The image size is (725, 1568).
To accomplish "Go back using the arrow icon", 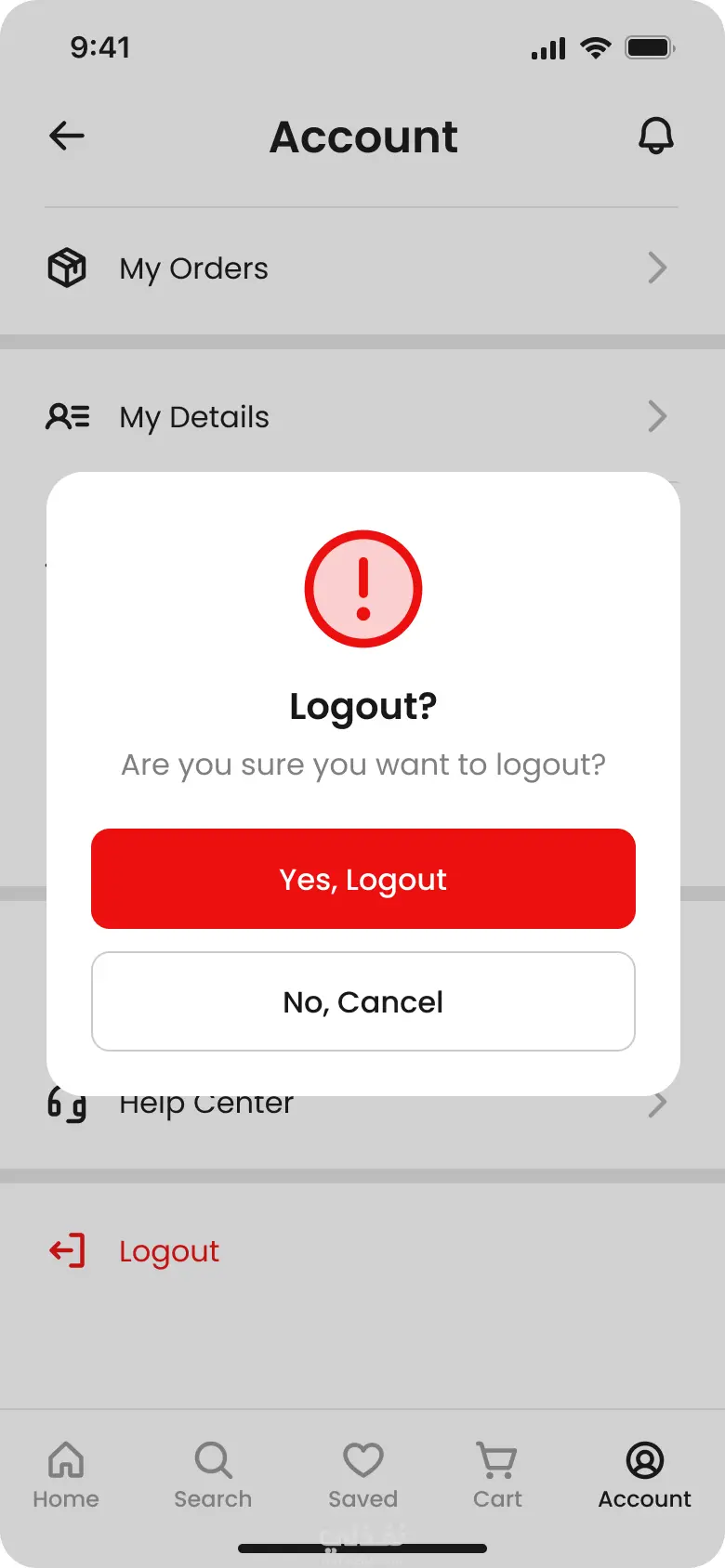I will tap(67, 137).
